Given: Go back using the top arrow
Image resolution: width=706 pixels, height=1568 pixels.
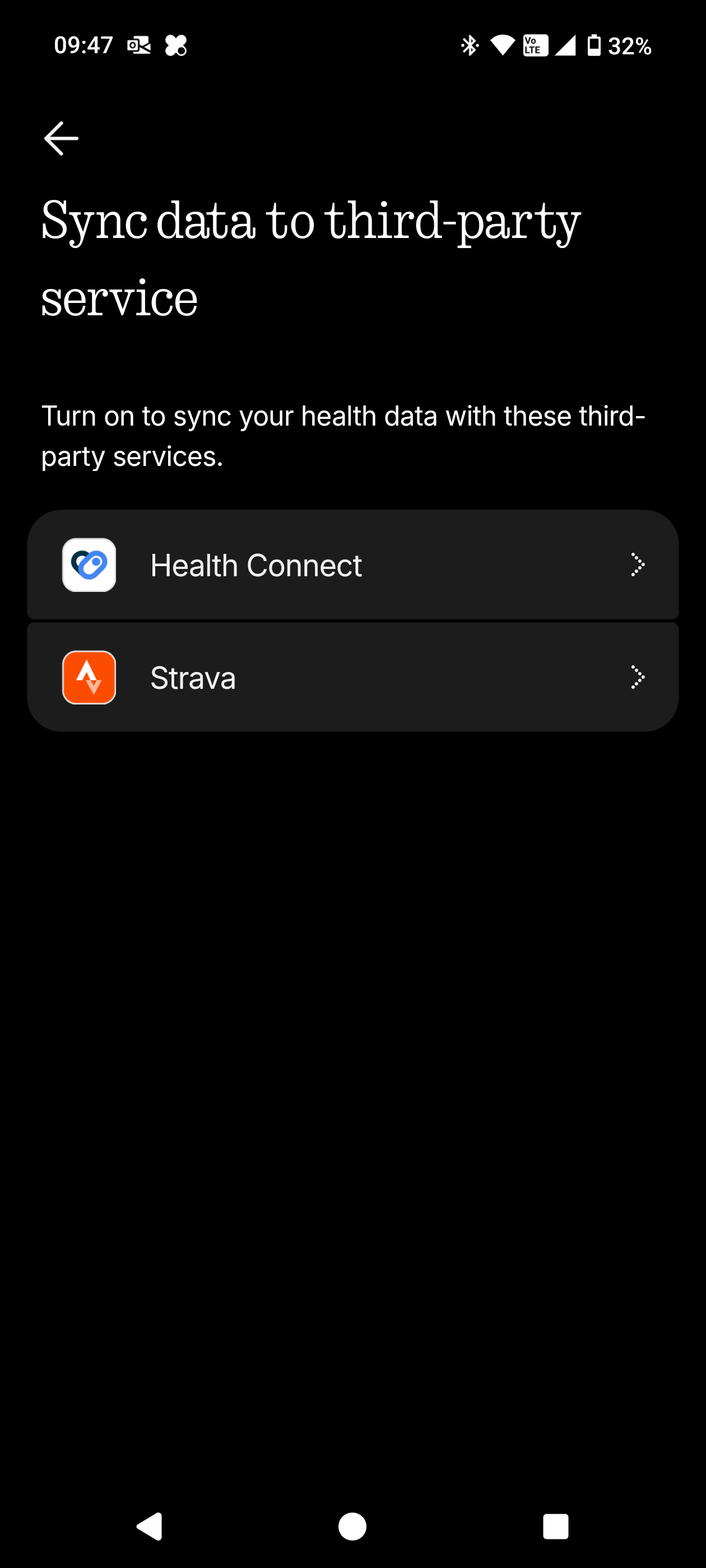Looking at the screenshot, I should pos(61,139).
